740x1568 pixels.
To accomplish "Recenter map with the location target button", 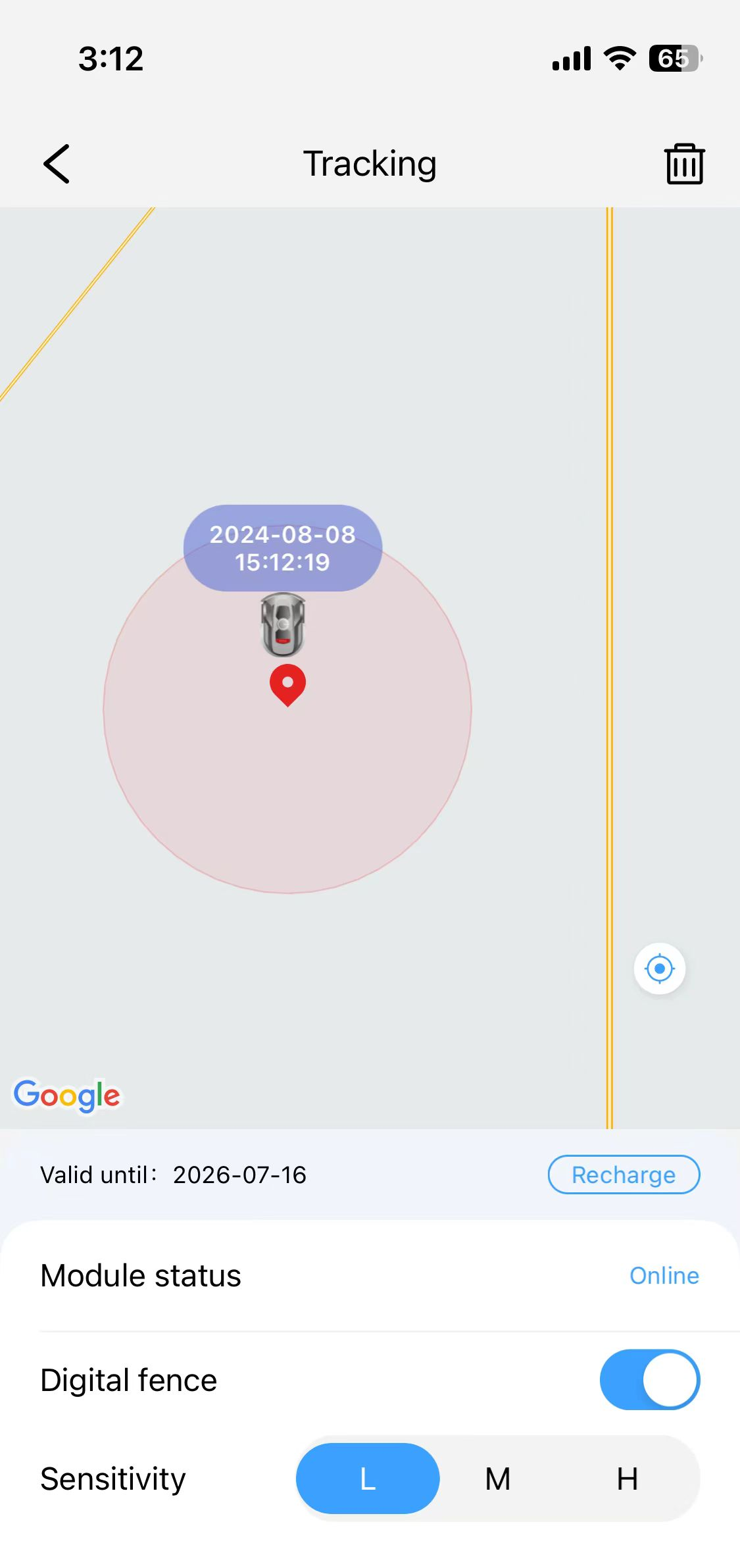I will pos(659,969).
